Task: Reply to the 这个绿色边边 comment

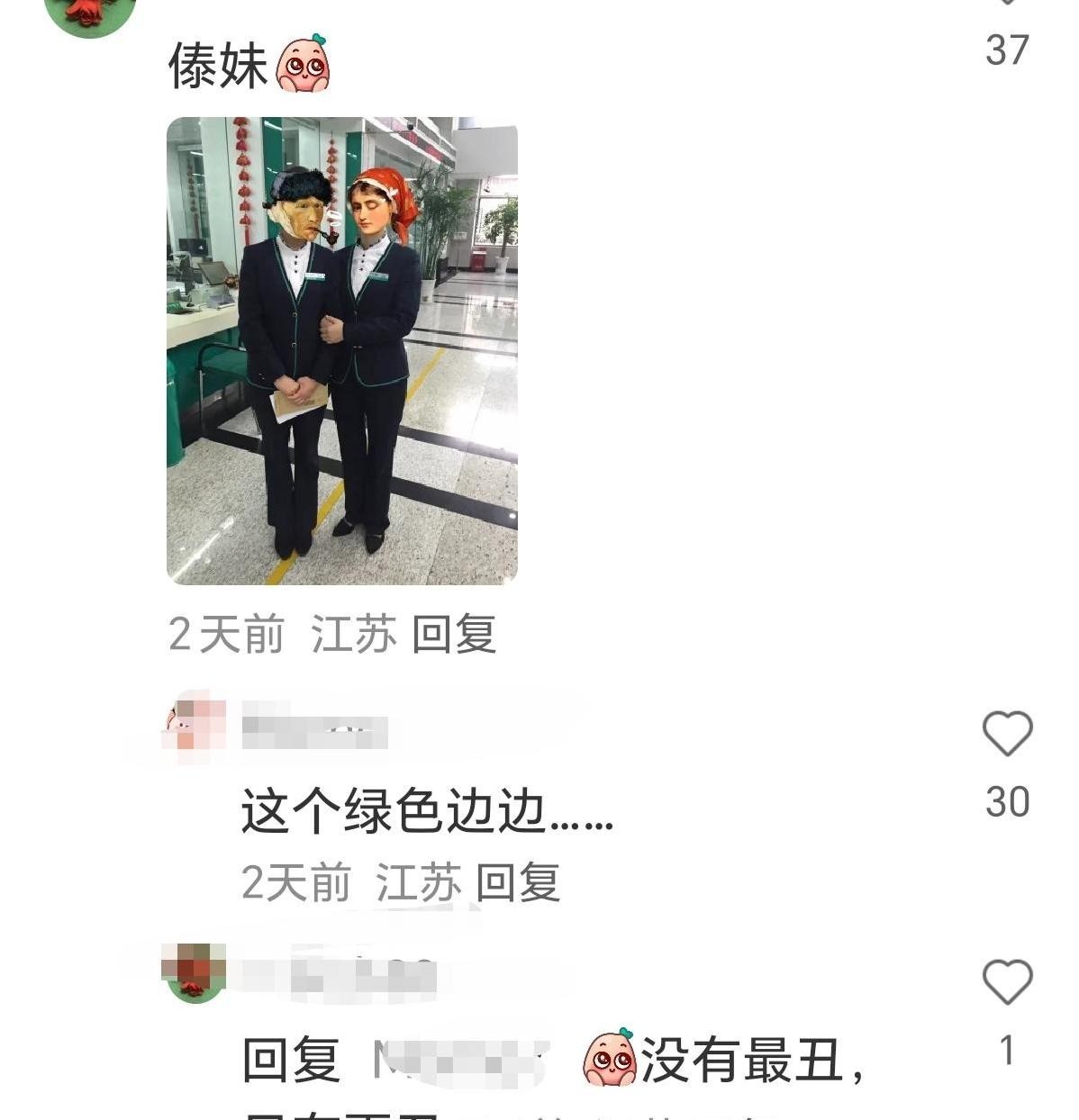Action: point(517,882)
